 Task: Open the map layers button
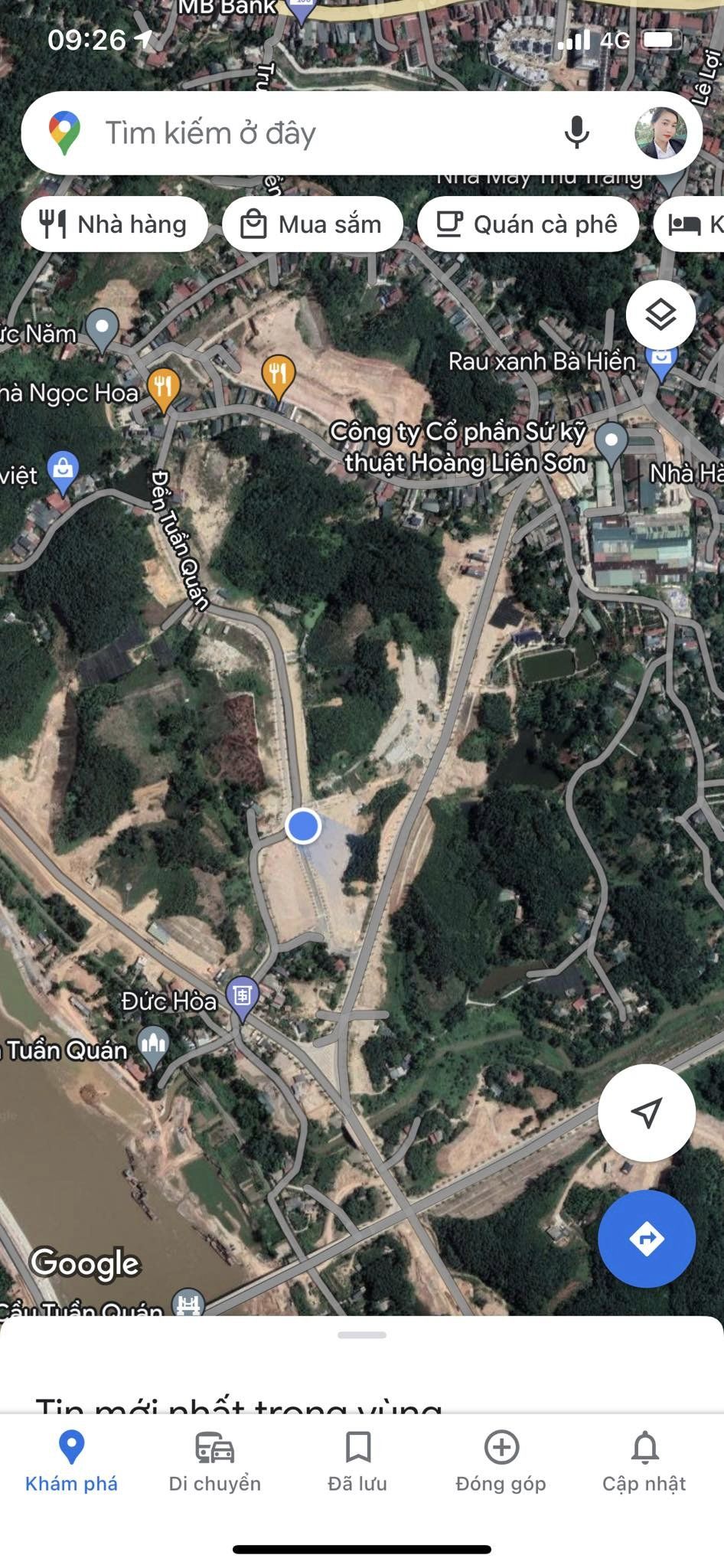coord(660,315)
